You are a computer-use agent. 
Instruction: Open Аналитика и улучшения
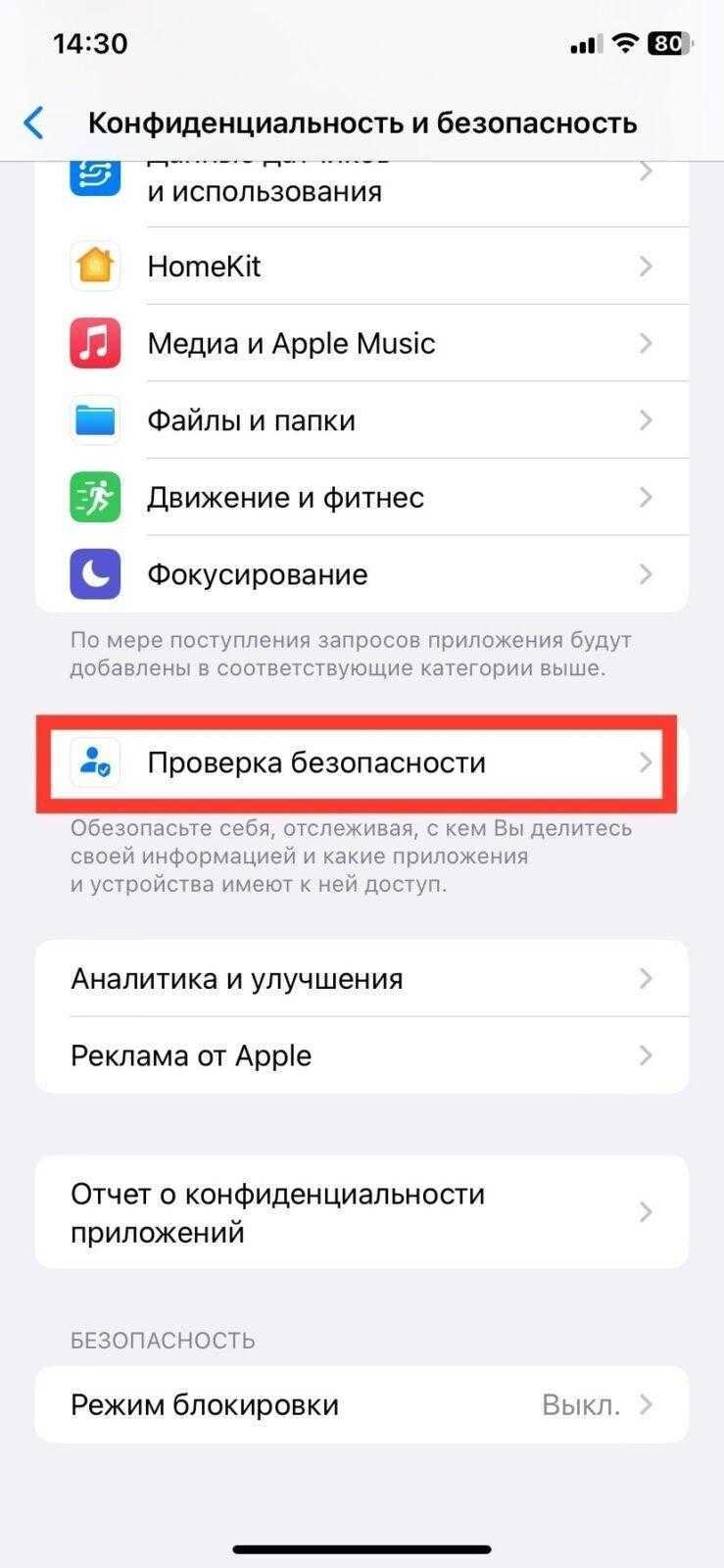(362, 978)
